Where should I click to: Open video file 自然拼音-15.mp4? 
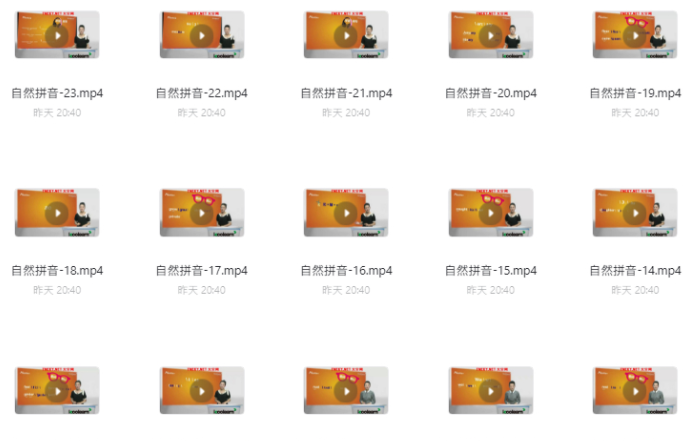tap(490, 213)
